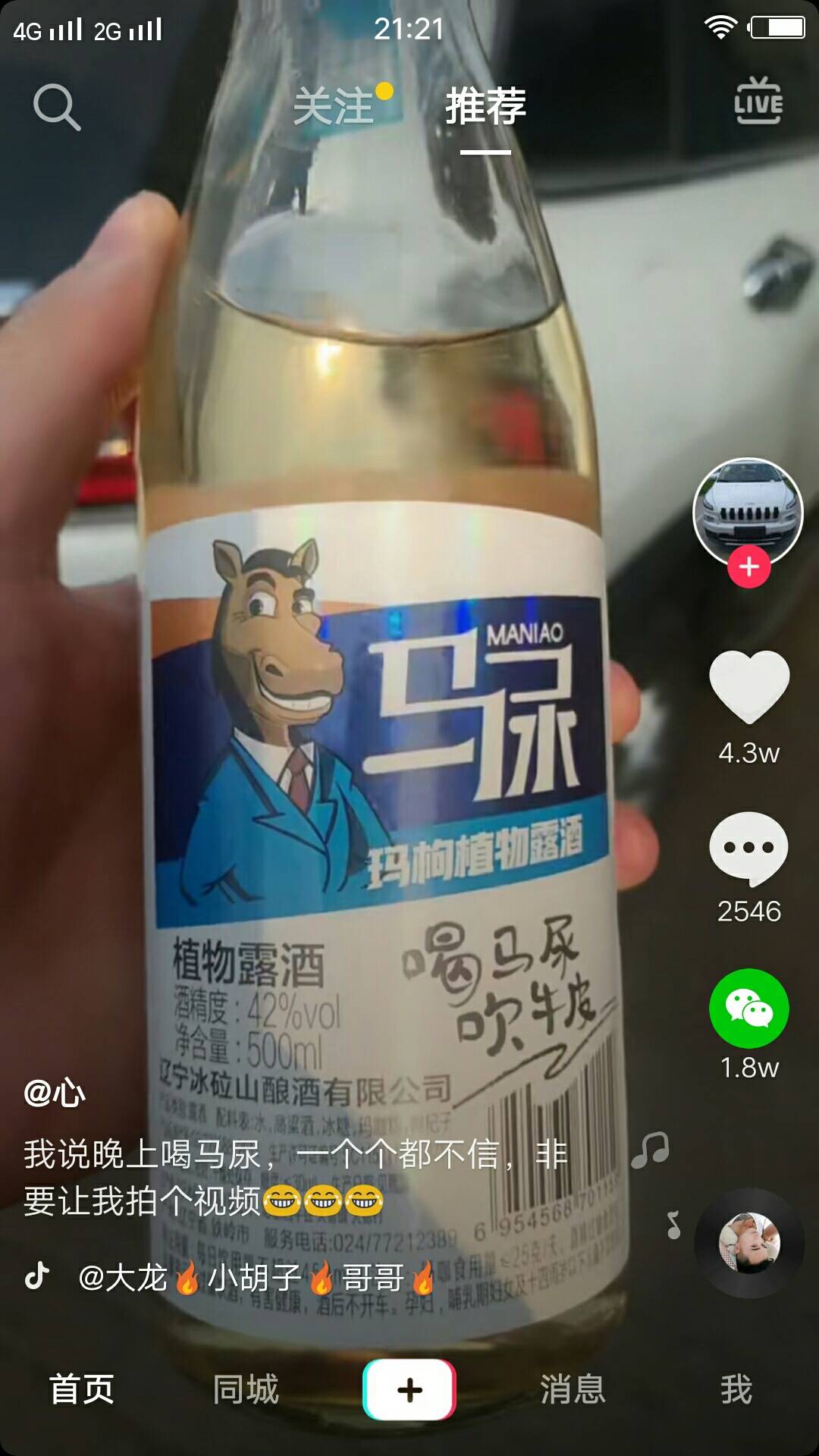The image size is (819, 1456).
Task: Open the 我 profile tab
Action: (736, 1389)
